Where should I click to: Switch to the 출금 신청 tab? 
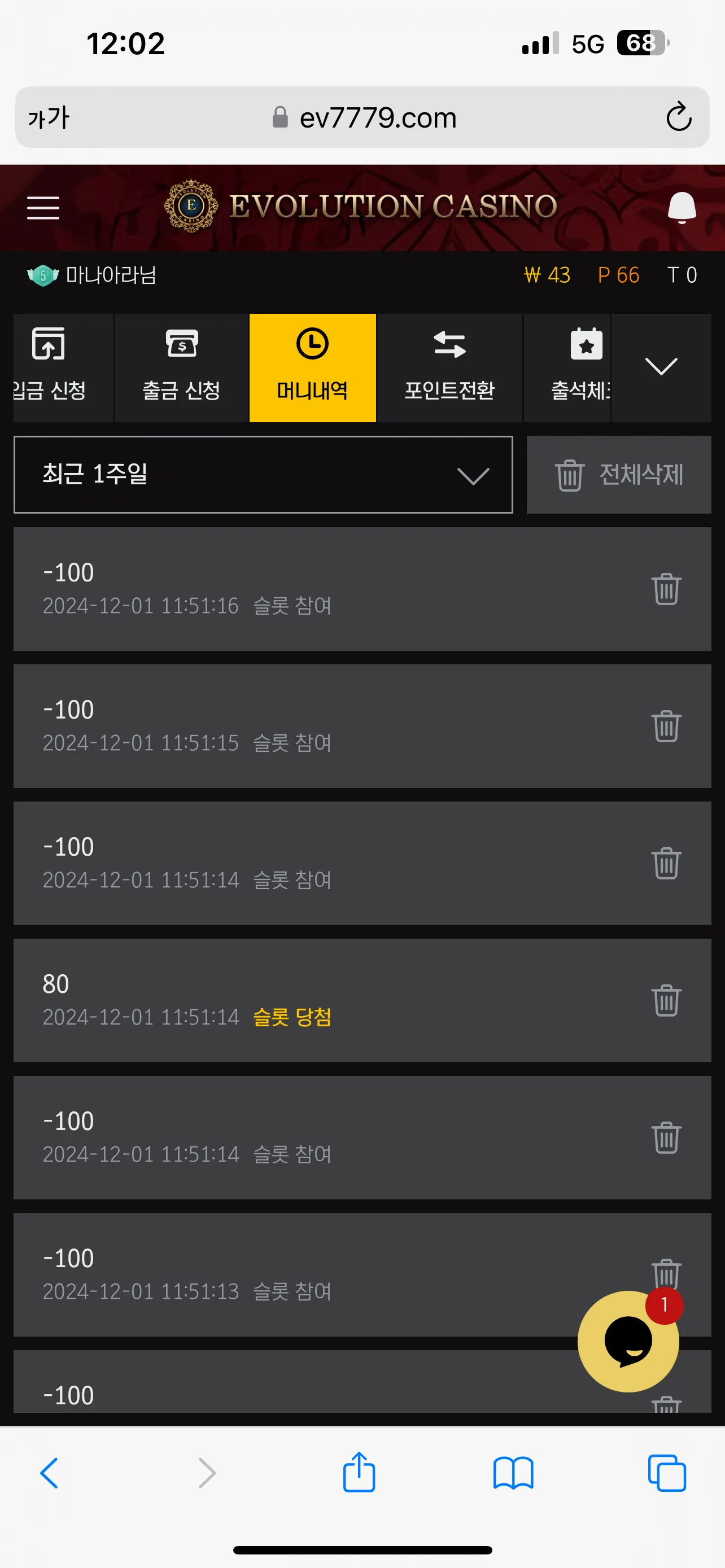point(181,367)
